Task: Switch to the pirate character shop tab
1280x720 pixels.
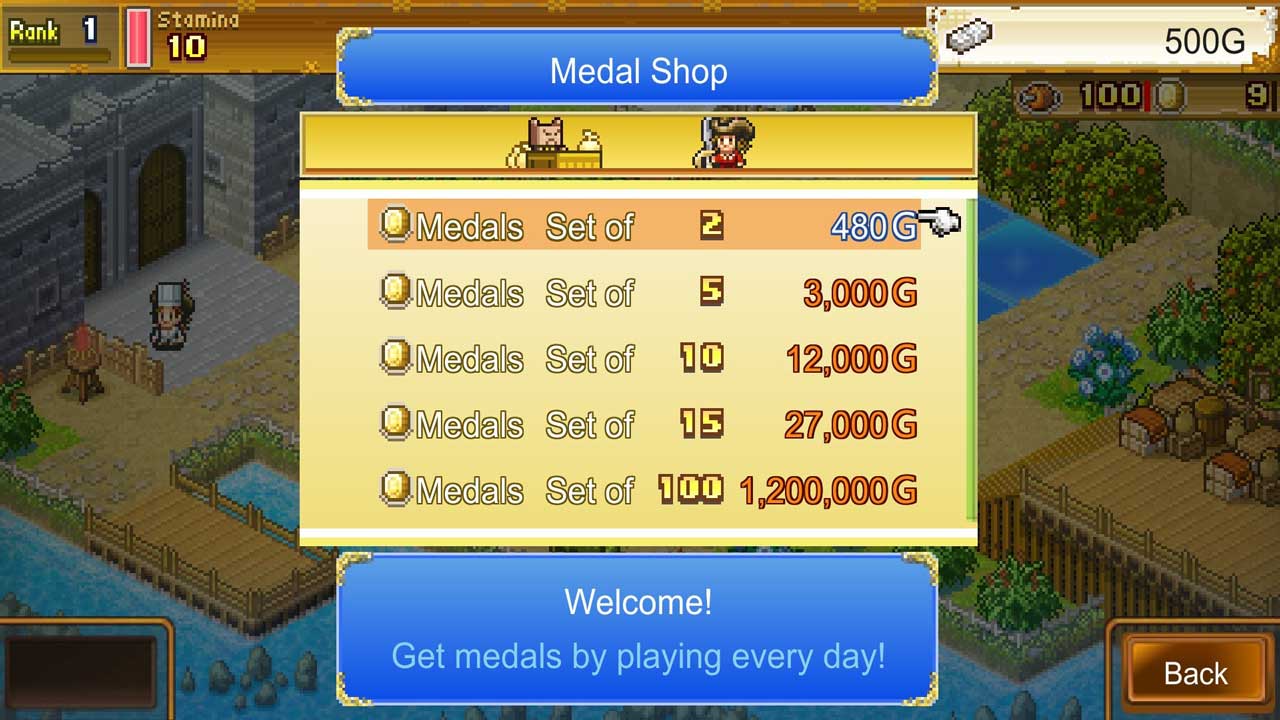Action: (x=724, y=143)
